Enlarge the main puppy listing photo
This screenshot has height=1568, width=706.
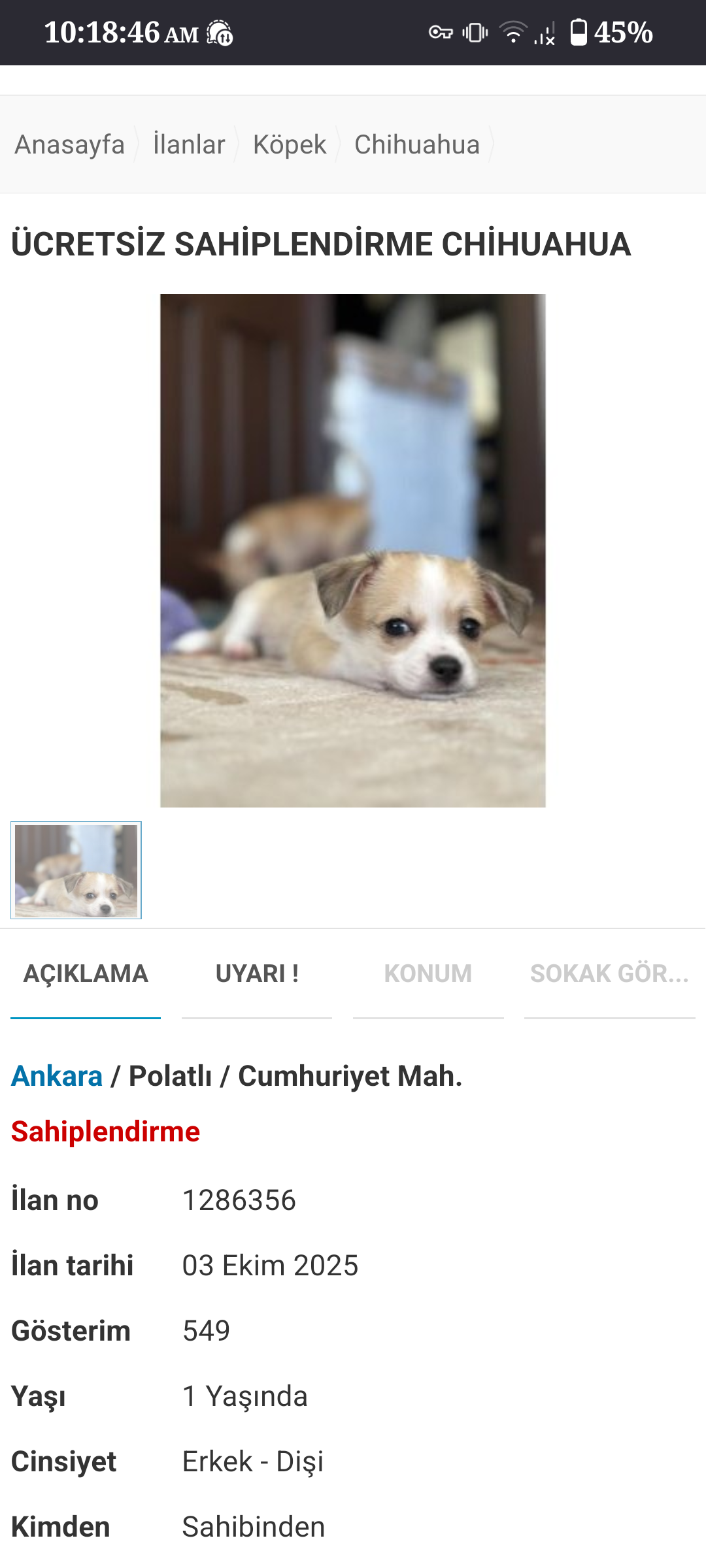point(353,550)
